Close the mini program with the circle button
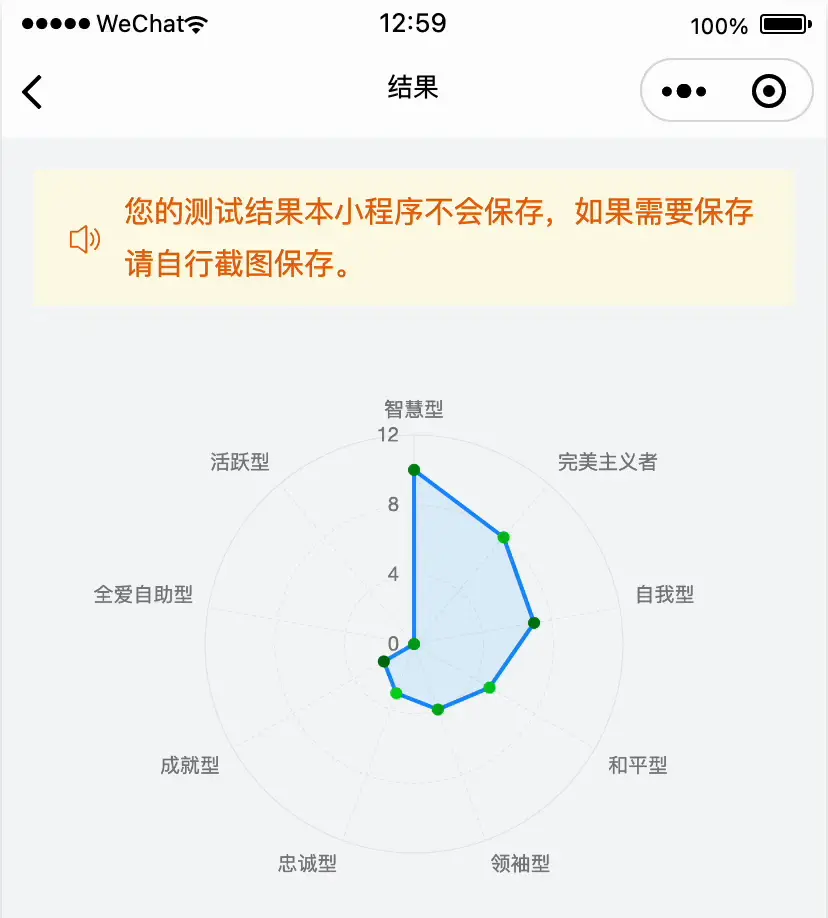828x918 pixels. [768, 92]
